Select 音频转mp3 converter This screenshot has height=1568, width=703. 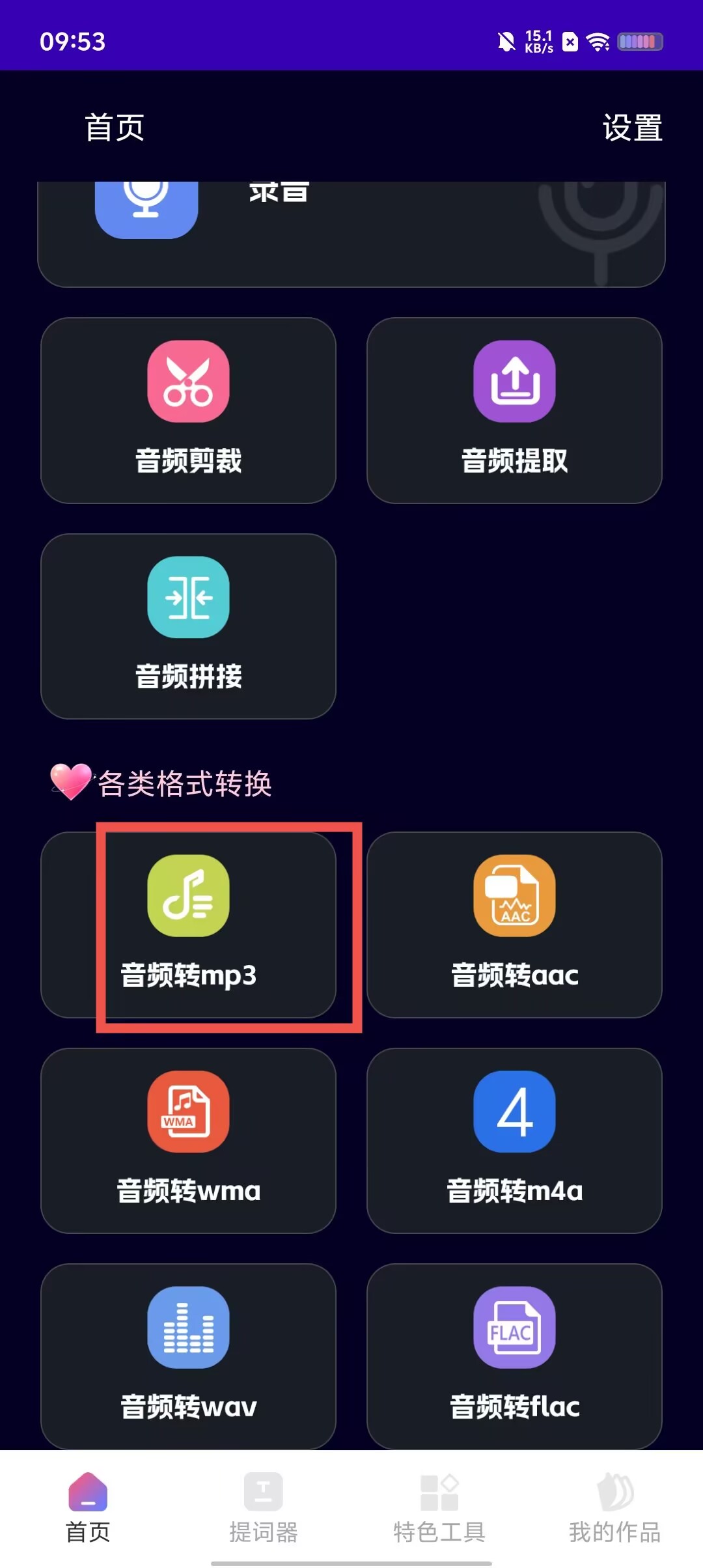point(188,925)
